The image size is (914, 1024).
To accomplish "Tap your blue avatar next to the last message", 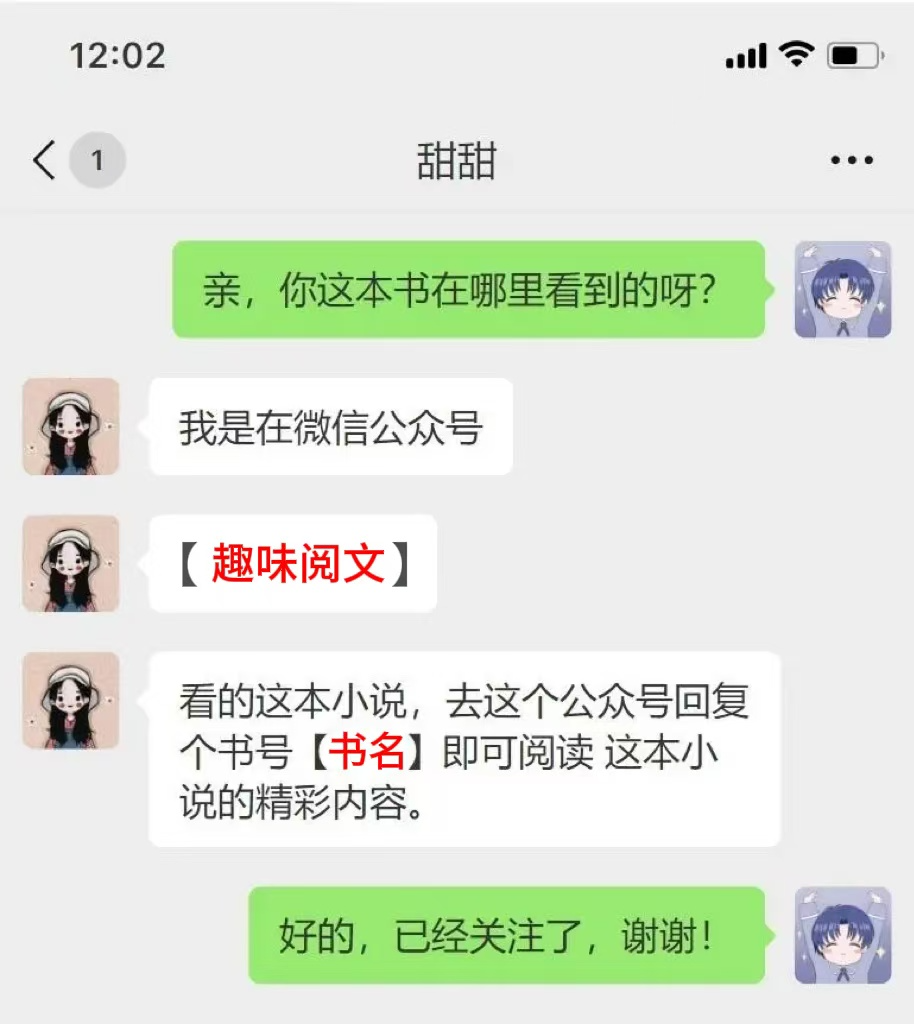I will click(x=842, y=937).
